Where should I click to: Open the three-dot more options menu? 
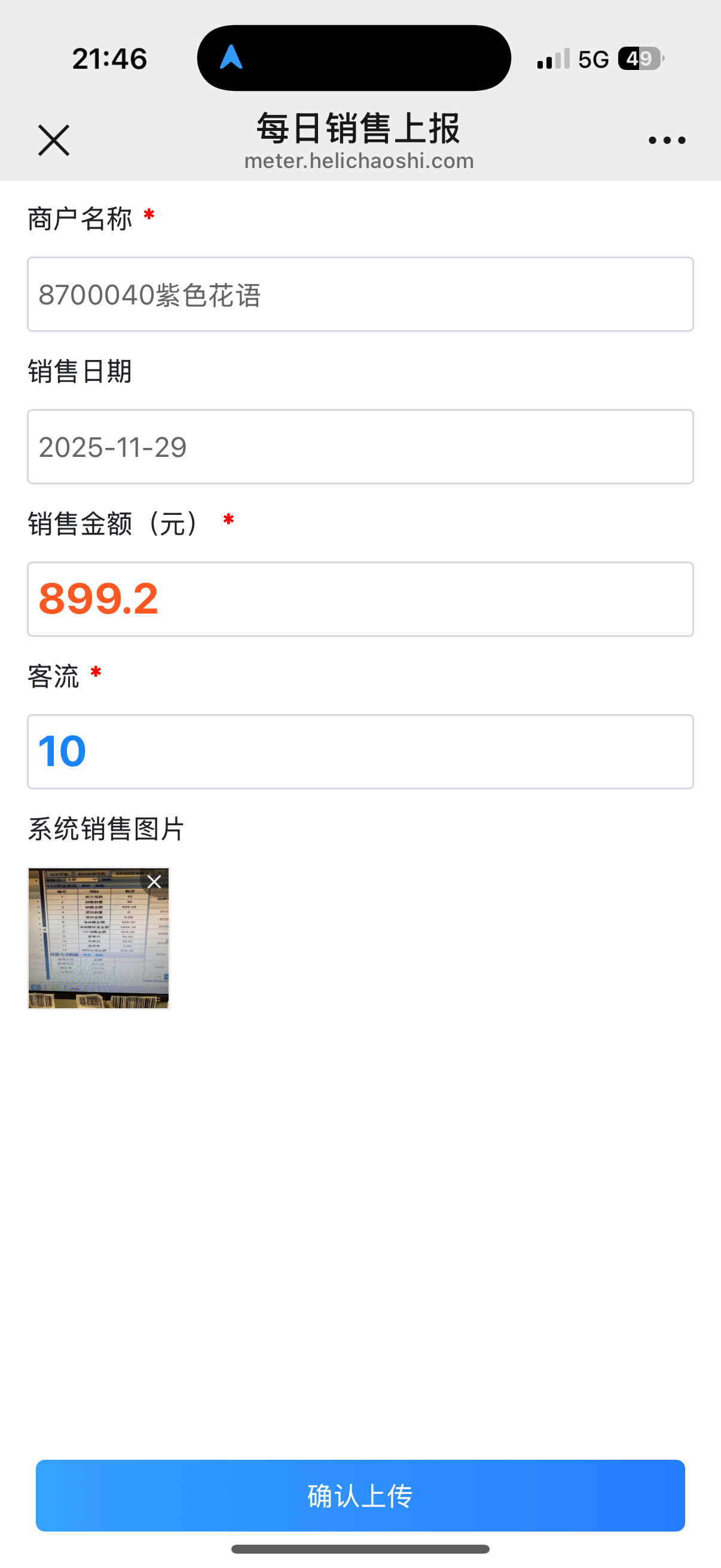(x=666, y=141)
